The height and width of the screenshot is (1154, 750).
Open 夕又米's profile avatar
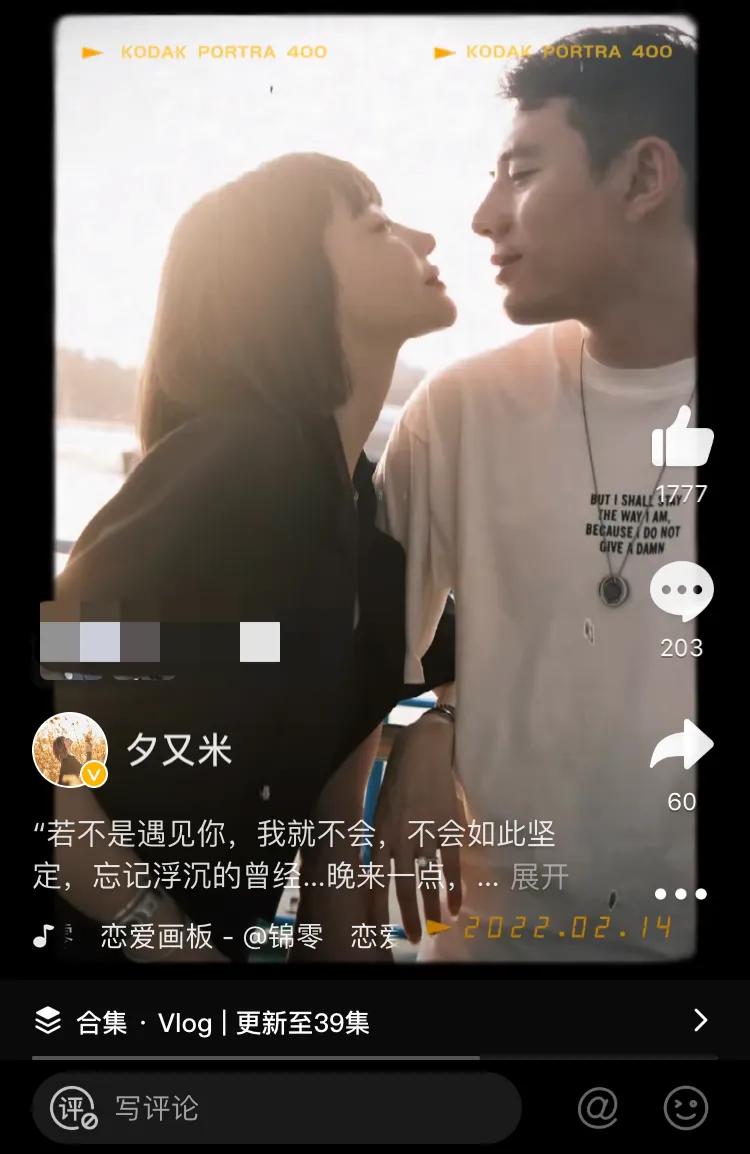coord(69,749)
